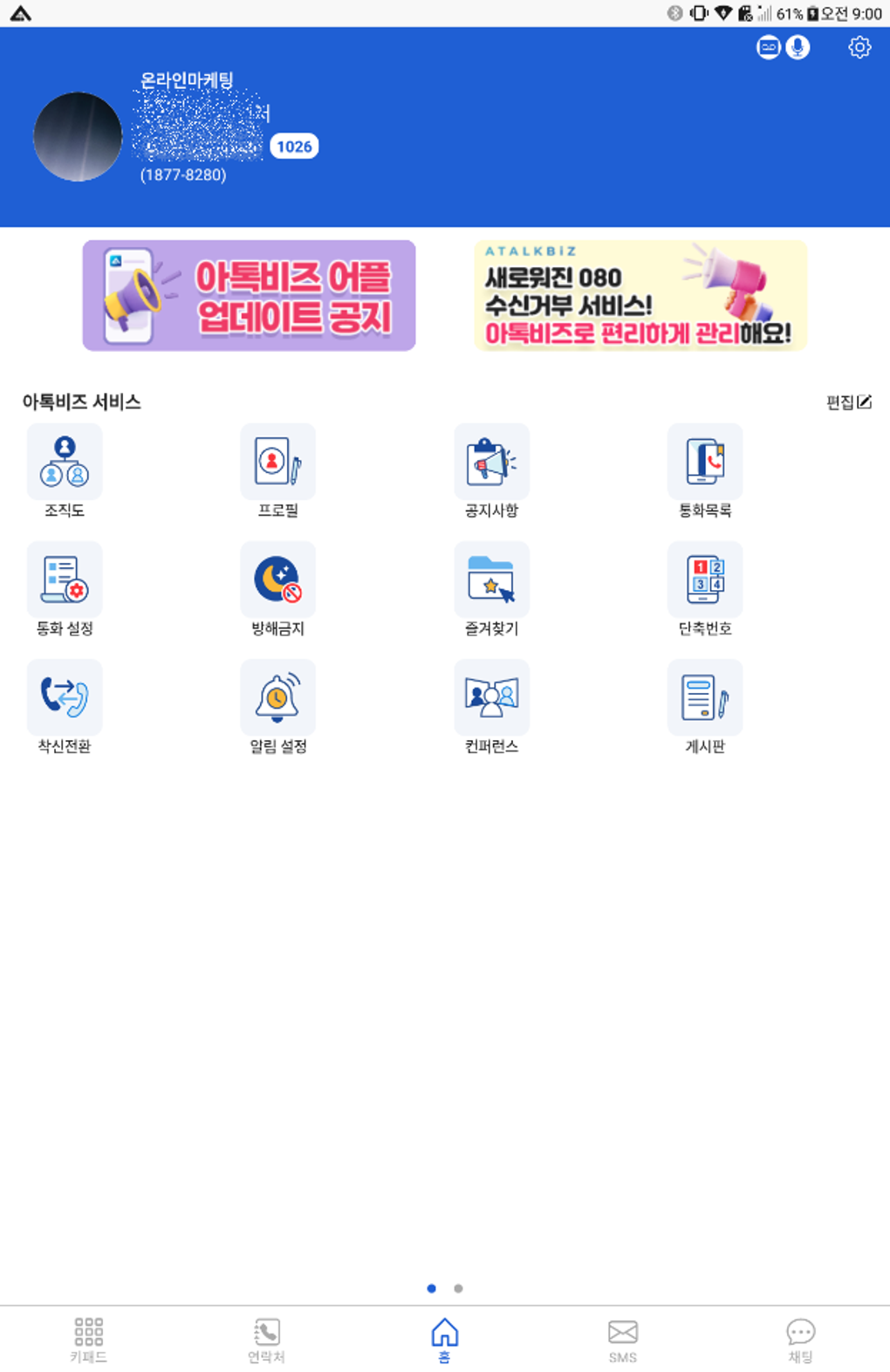Open 통화 설정 call settings

(x=64, y=579)
